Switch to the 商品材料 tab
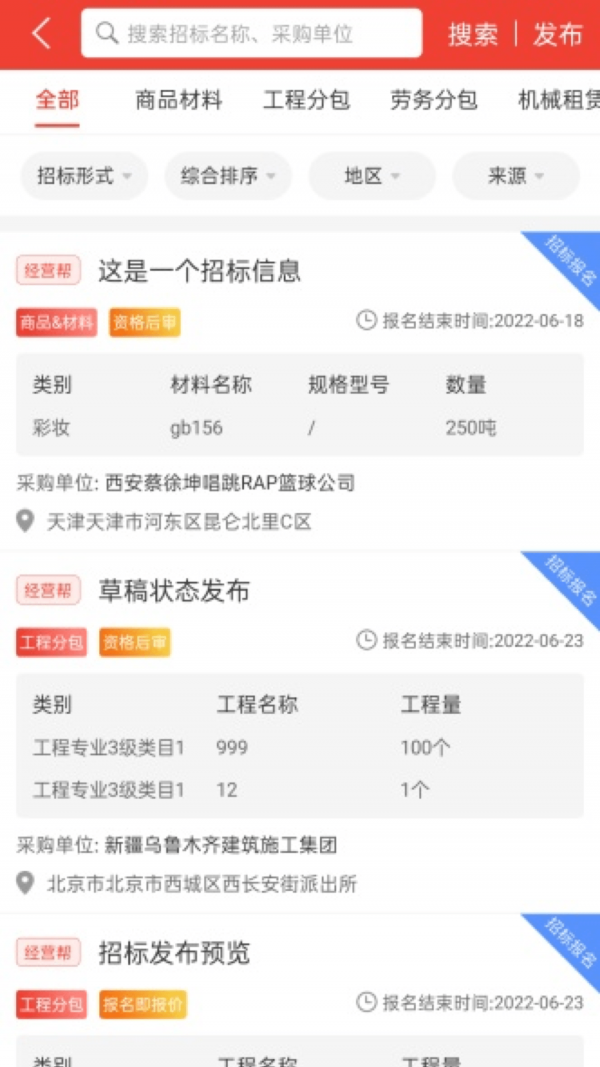Screen dimensions: 600x1067 pyautogui.click(x=178, y=100)
